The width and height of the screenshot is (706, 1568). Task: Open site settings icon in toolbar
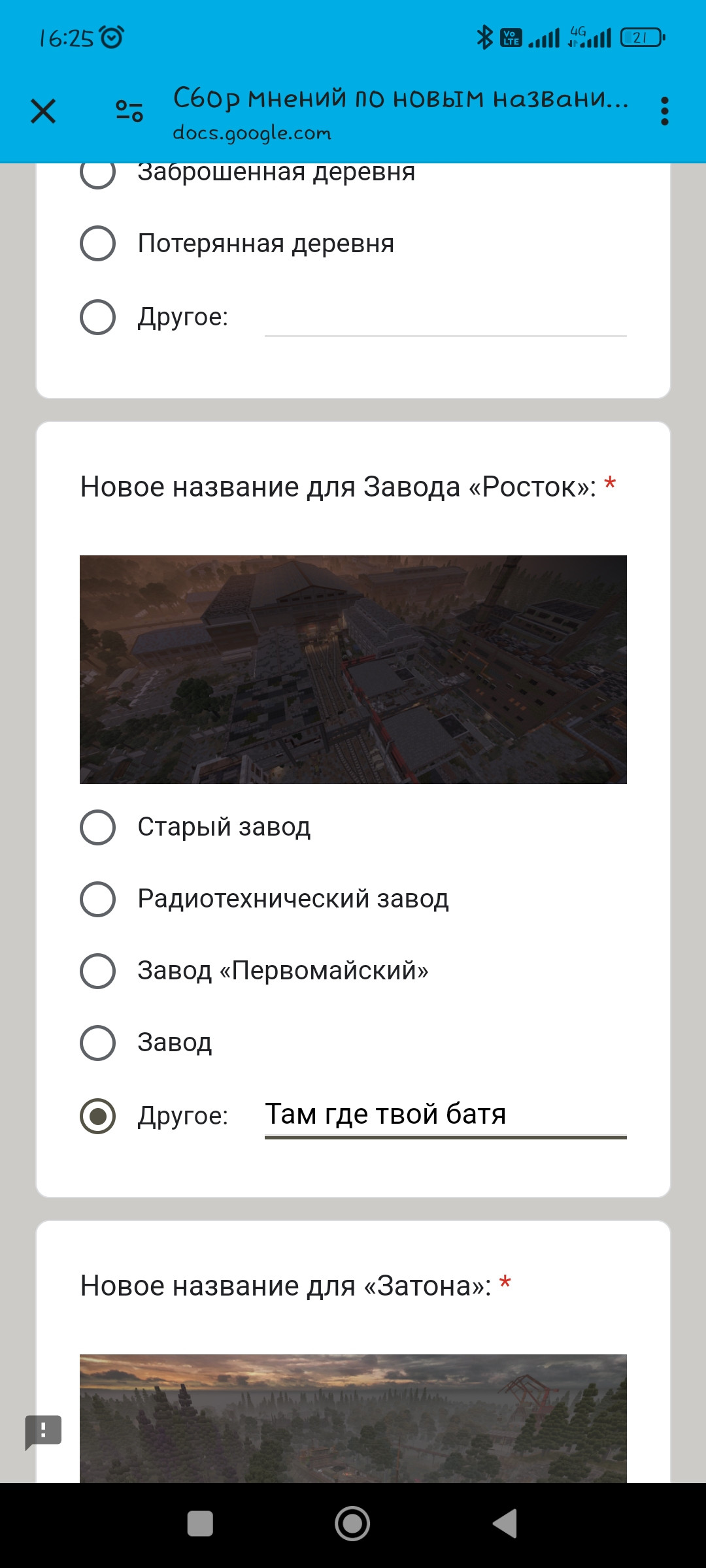pyautogui.click(x=129, y=111)
